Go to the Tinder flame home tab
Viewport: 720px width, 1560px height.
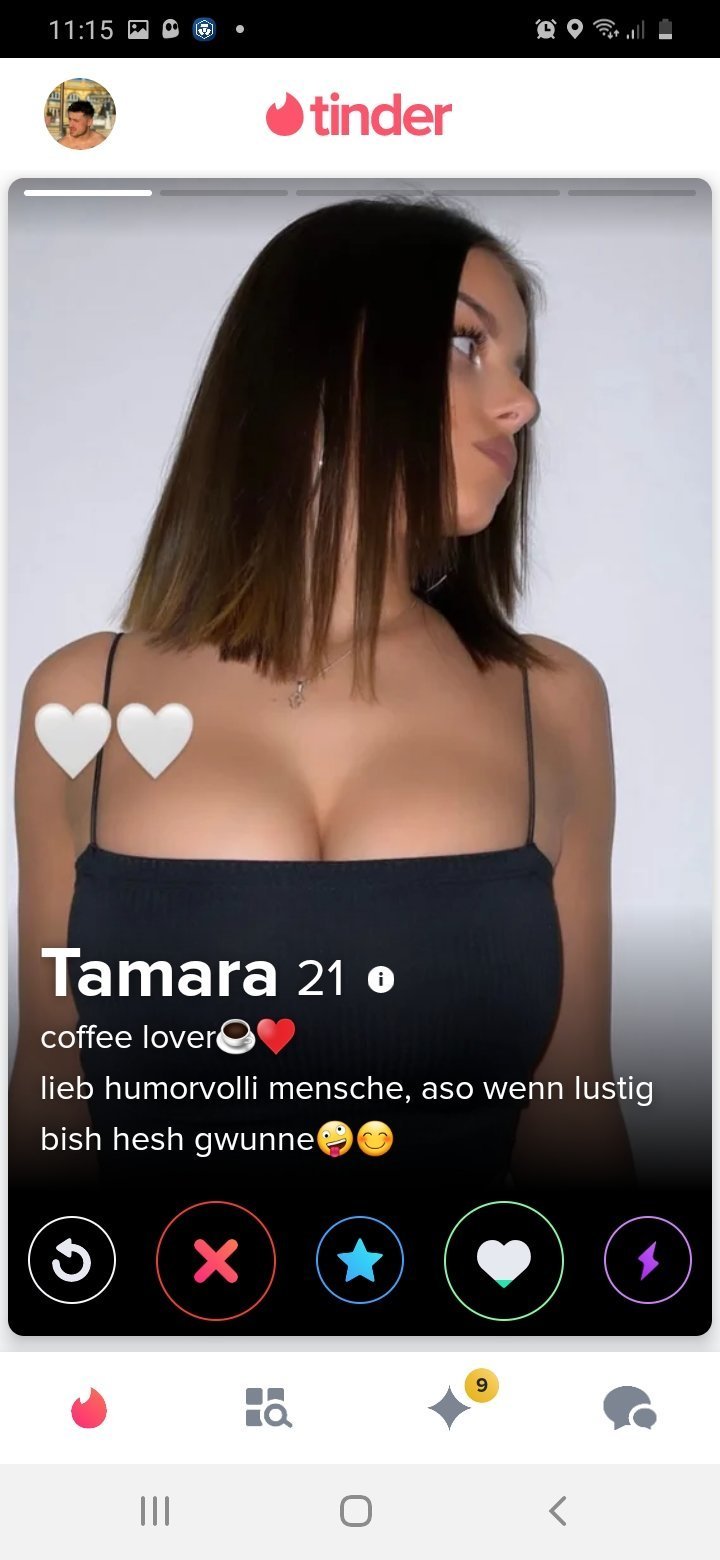[x=89, y=1408]
